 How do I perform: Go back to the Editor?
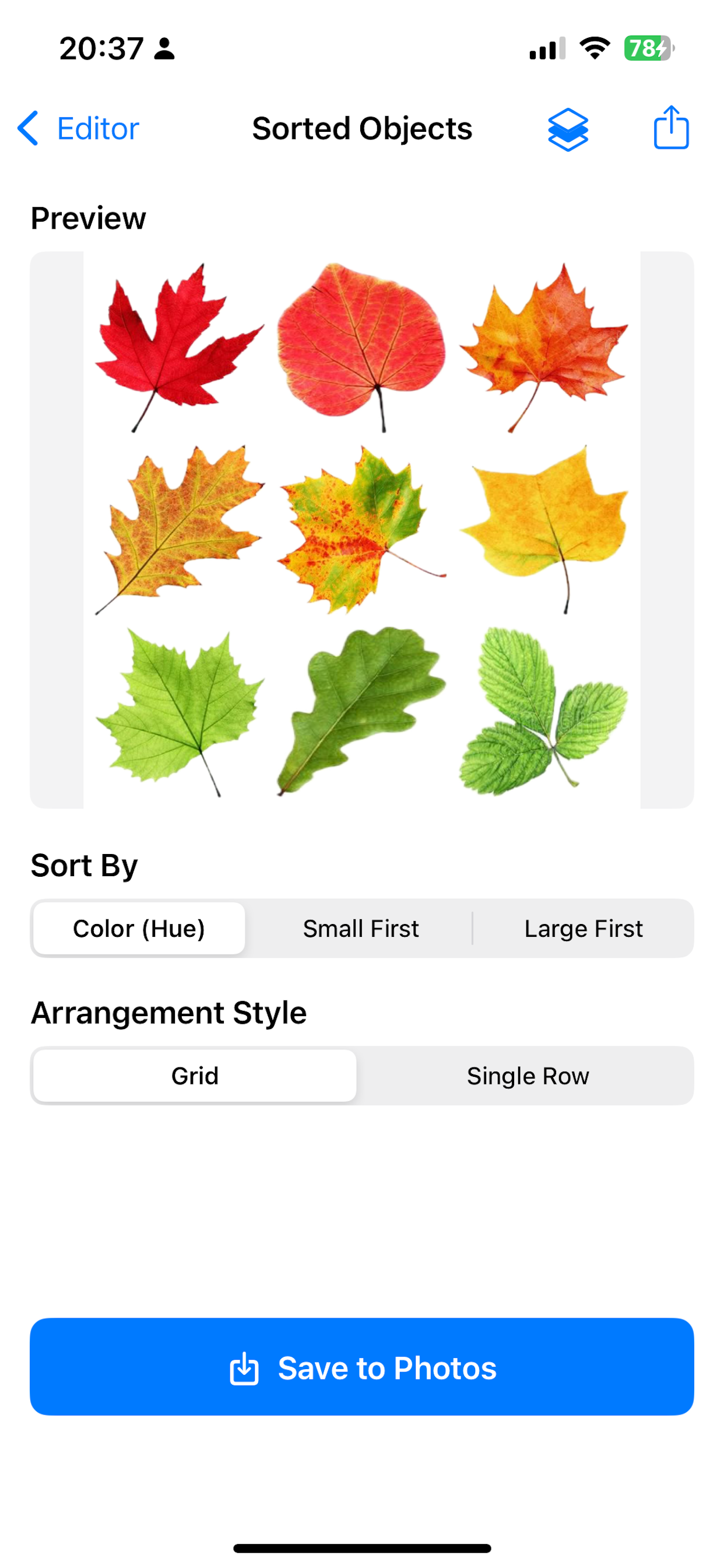pyautogui.click(x=78, y=128)
